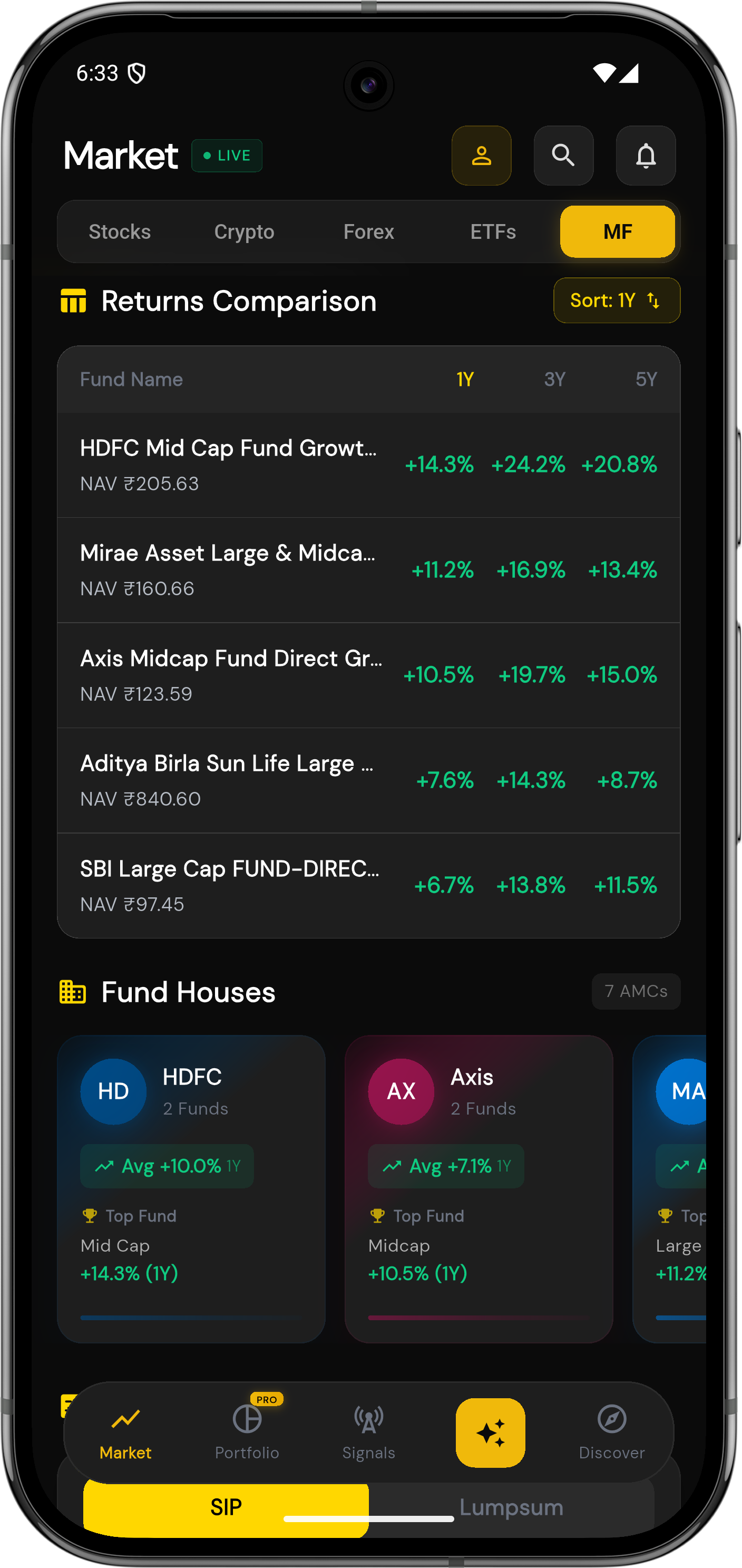
Task: Open the profile account icon
Action: [x=482, y=156]
